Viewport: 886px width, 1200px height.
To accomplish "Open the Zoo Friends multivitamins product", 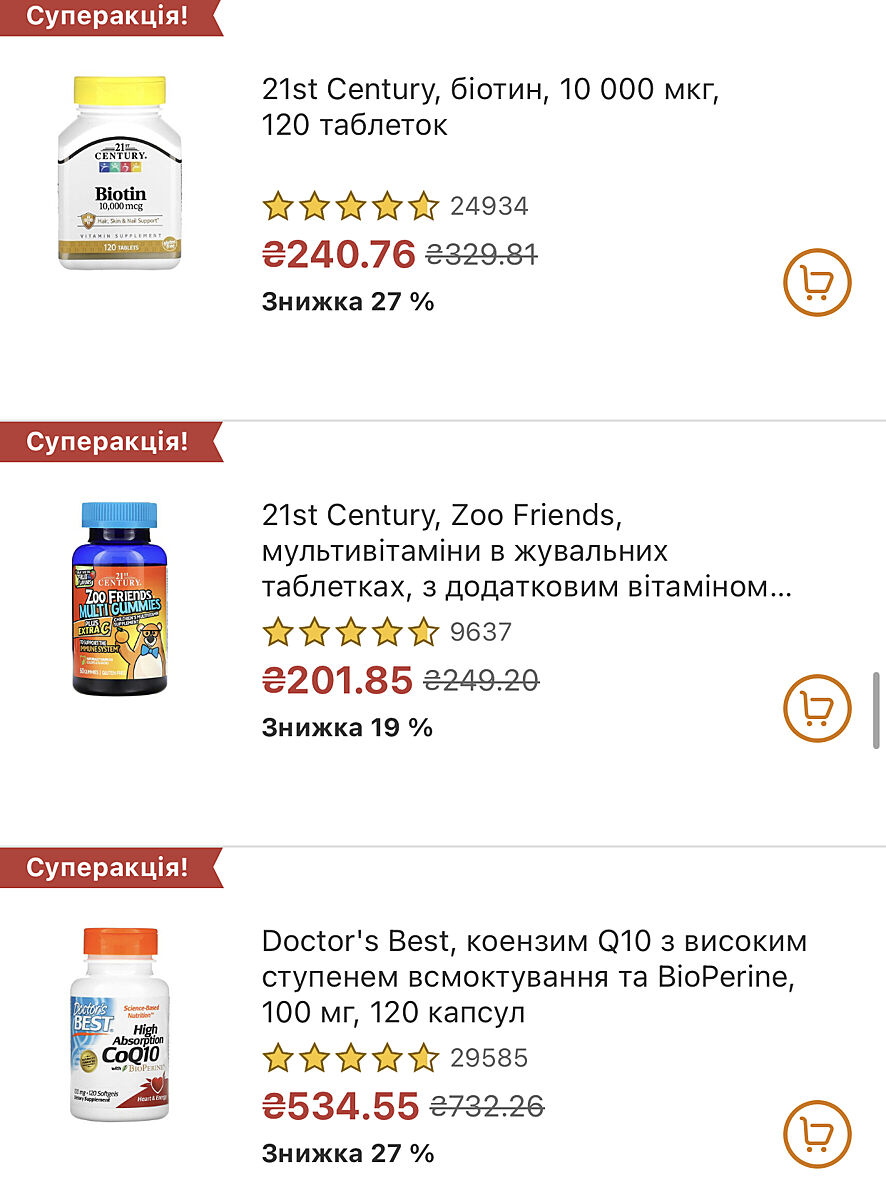I will pyautogui.click(x=525, y=552).
